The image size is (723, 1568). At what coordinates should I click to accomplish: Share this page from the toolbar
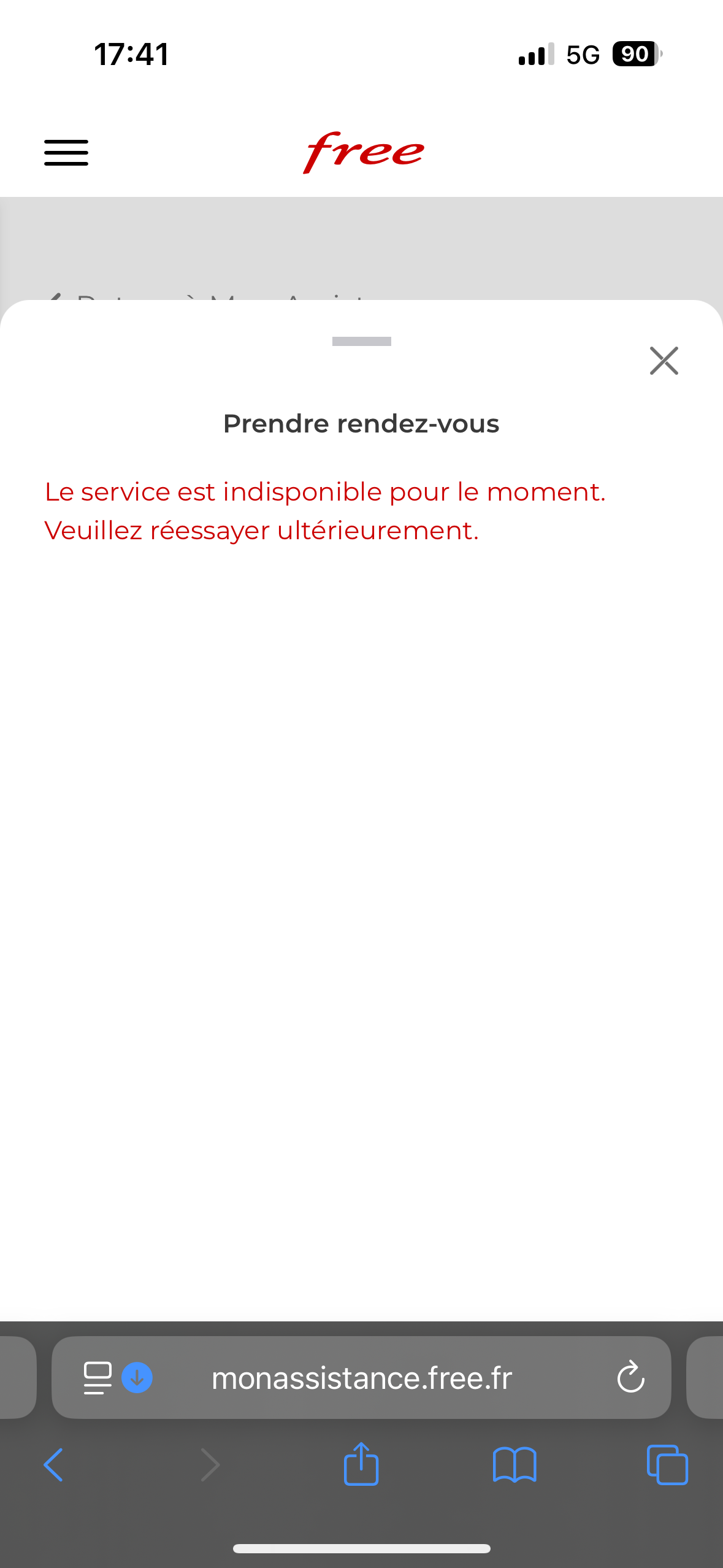tap(361, 1465)
